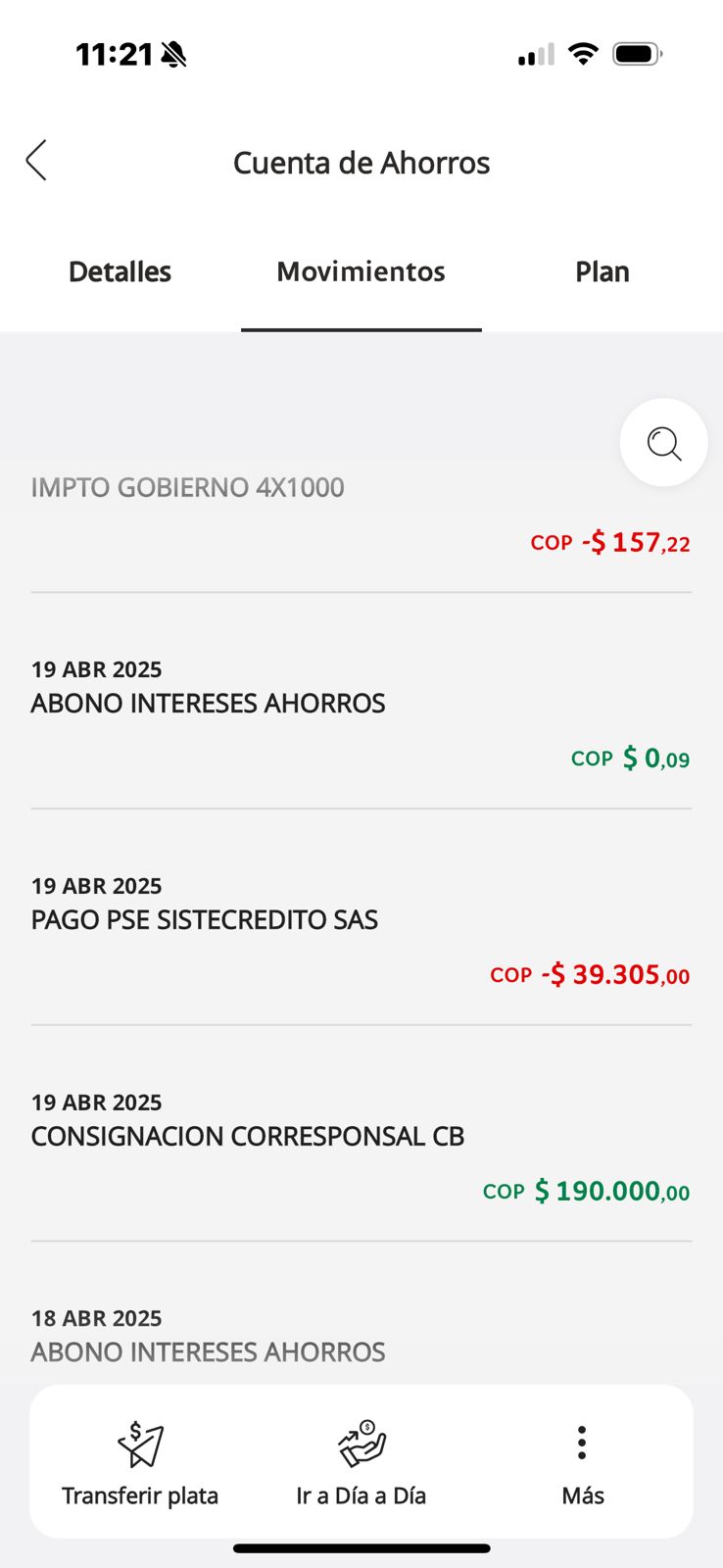Open 19 ABR ABONO INTERESES AHORROS entry
The height and width of the screenshot is (1568, 723).
click(x=361, y=713)
